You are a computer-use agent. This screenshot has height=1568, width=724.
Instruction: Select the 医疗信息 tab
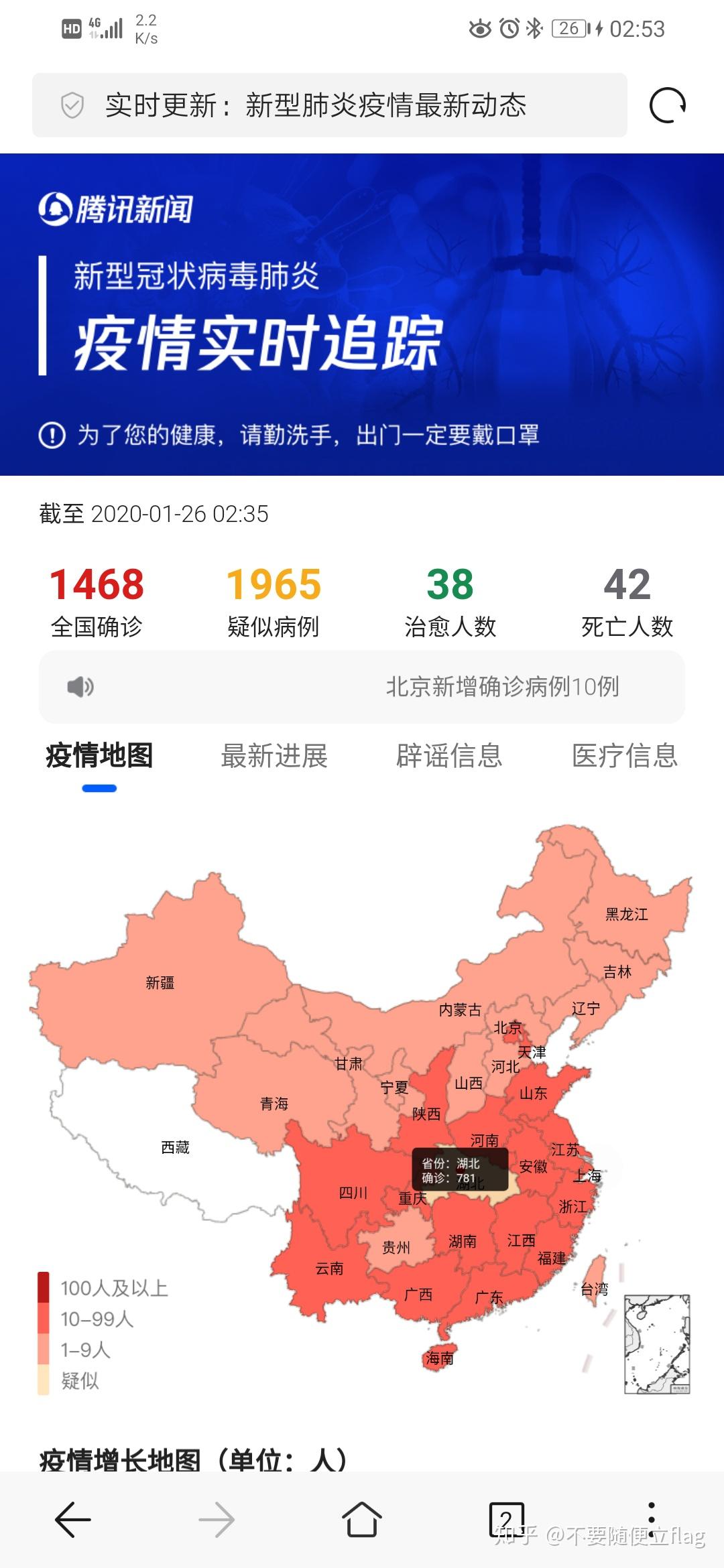[x=625, y=756]
